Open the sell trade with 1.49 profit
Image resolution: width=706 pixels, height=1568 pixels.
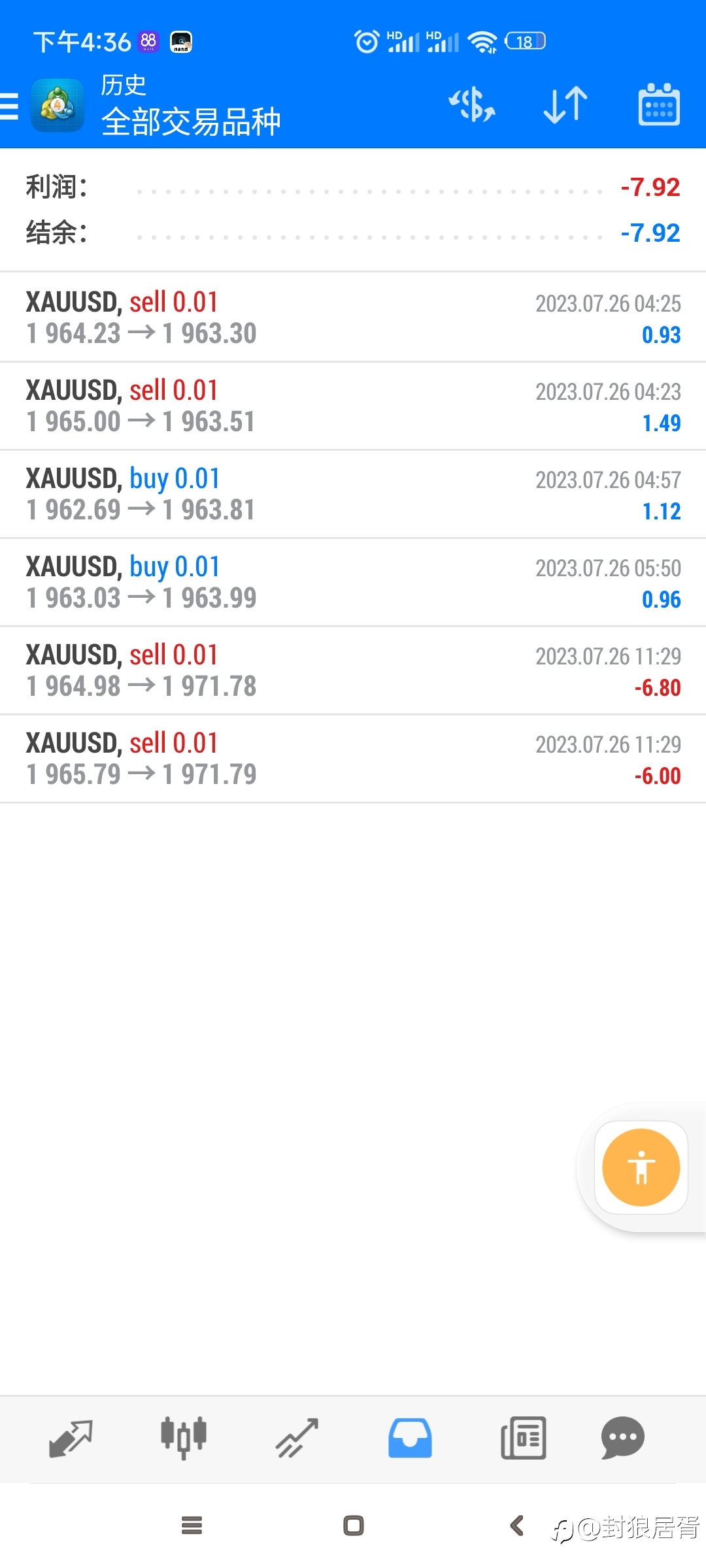(353, 406)
